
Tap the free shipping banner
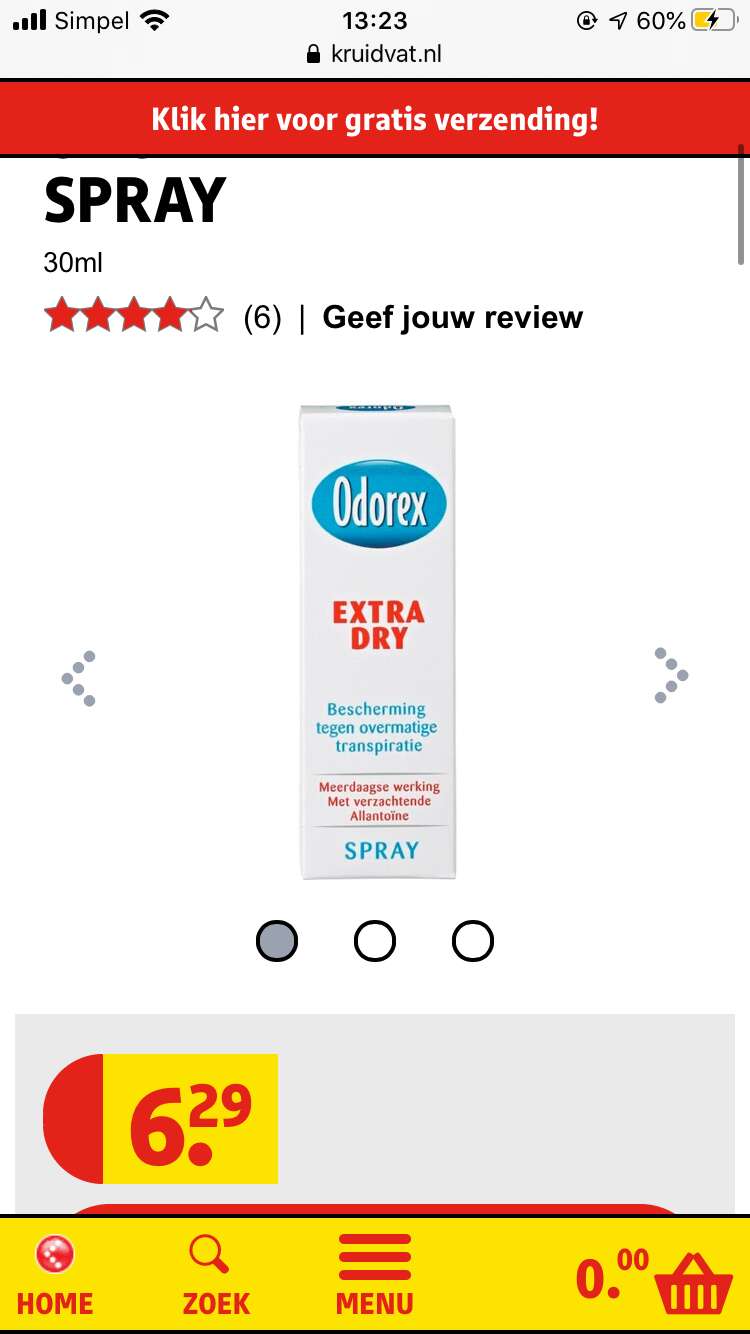pos(375,120)
